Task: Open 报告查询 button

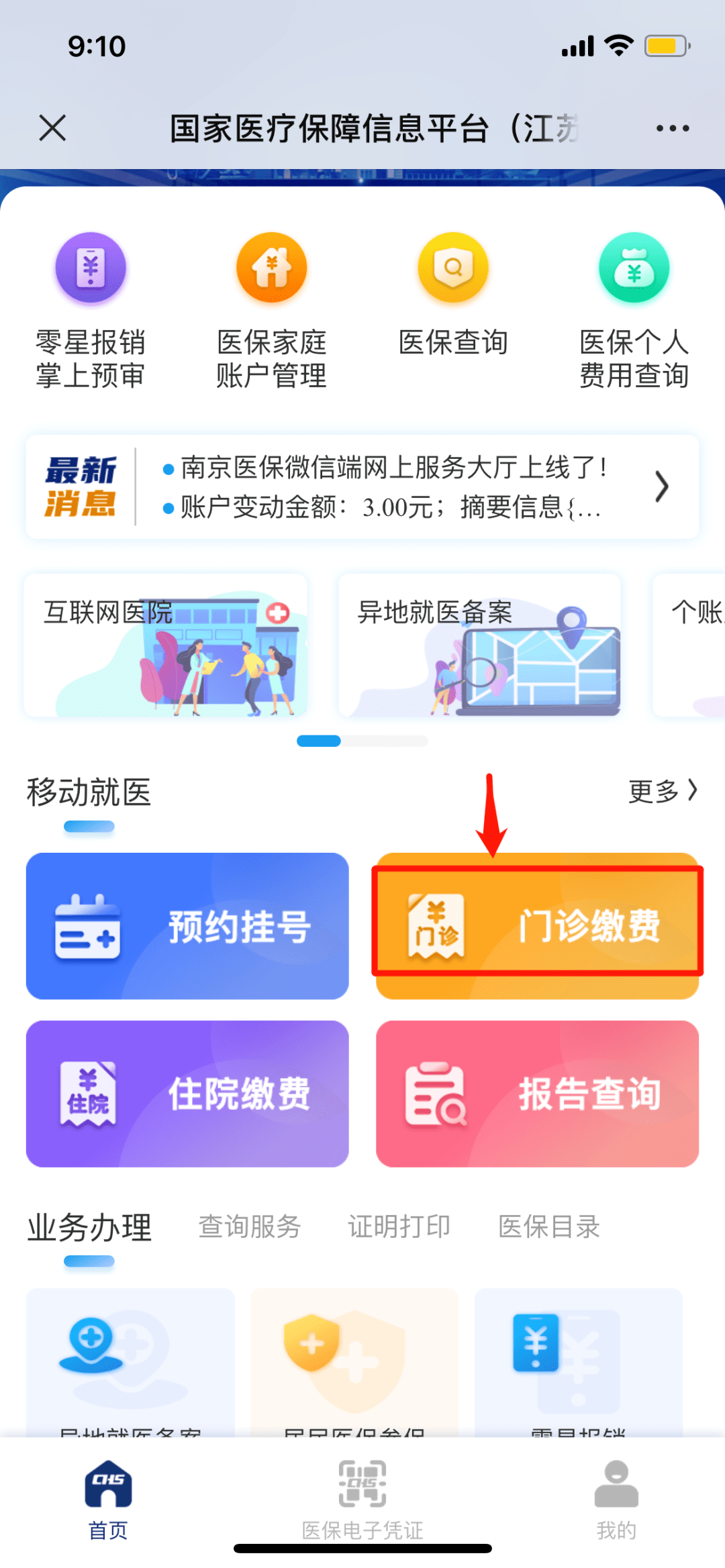Action: coord(537,1094)
